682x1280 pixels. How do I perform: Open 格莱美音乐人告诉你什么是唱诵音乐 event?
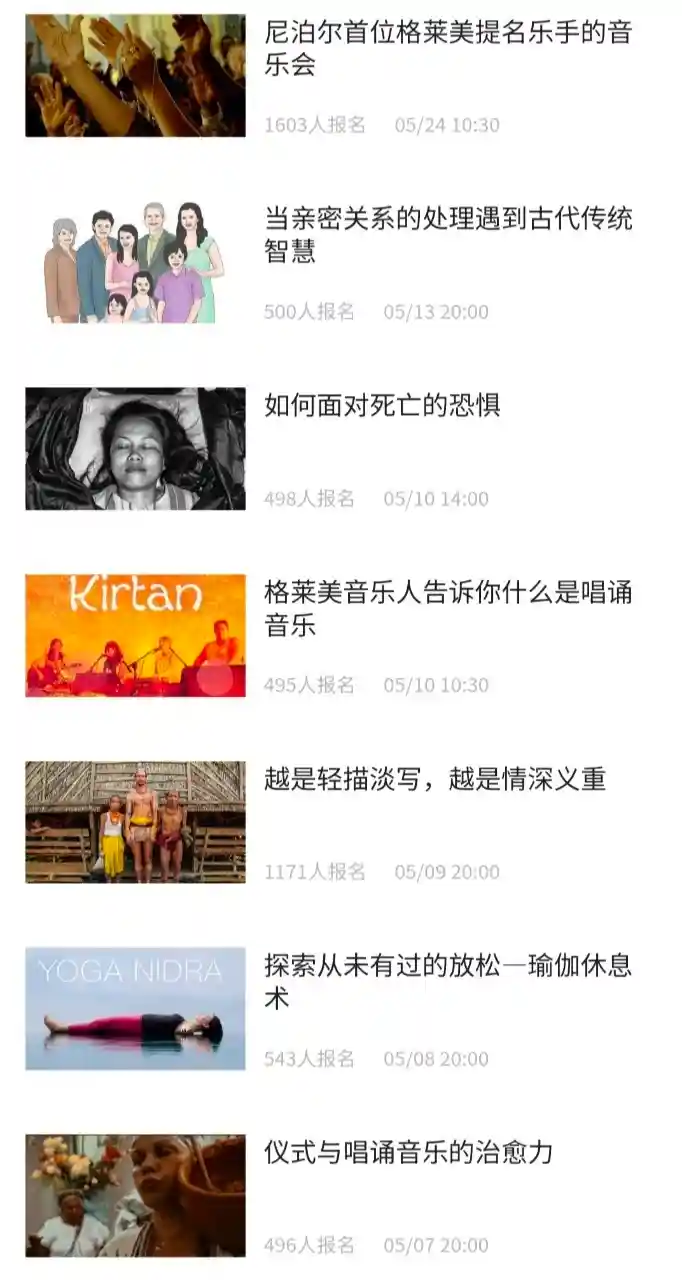pyautogui.click(x=341, y=636)
